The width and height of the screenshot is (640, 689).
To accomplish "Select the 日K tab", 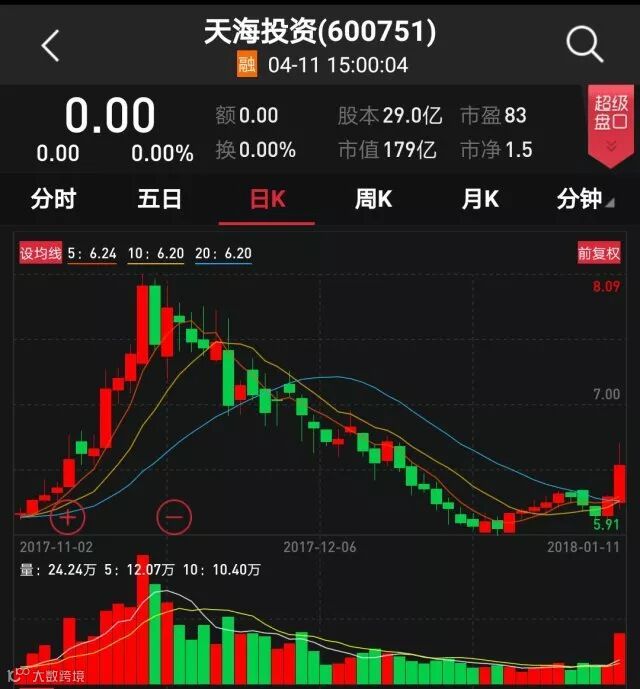I will click(x=267, y=199).
